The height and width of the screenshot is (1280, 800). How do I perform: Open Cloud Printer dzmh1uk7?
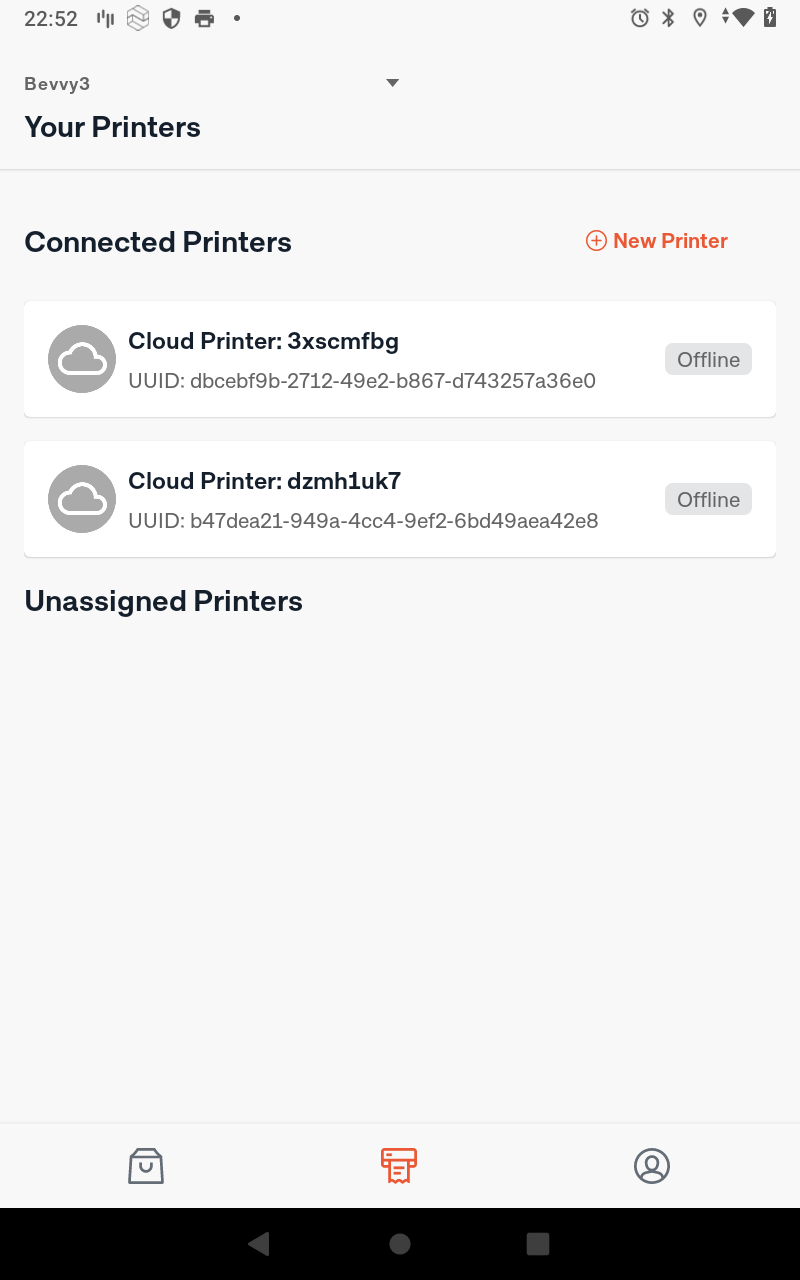coord(400,499)
